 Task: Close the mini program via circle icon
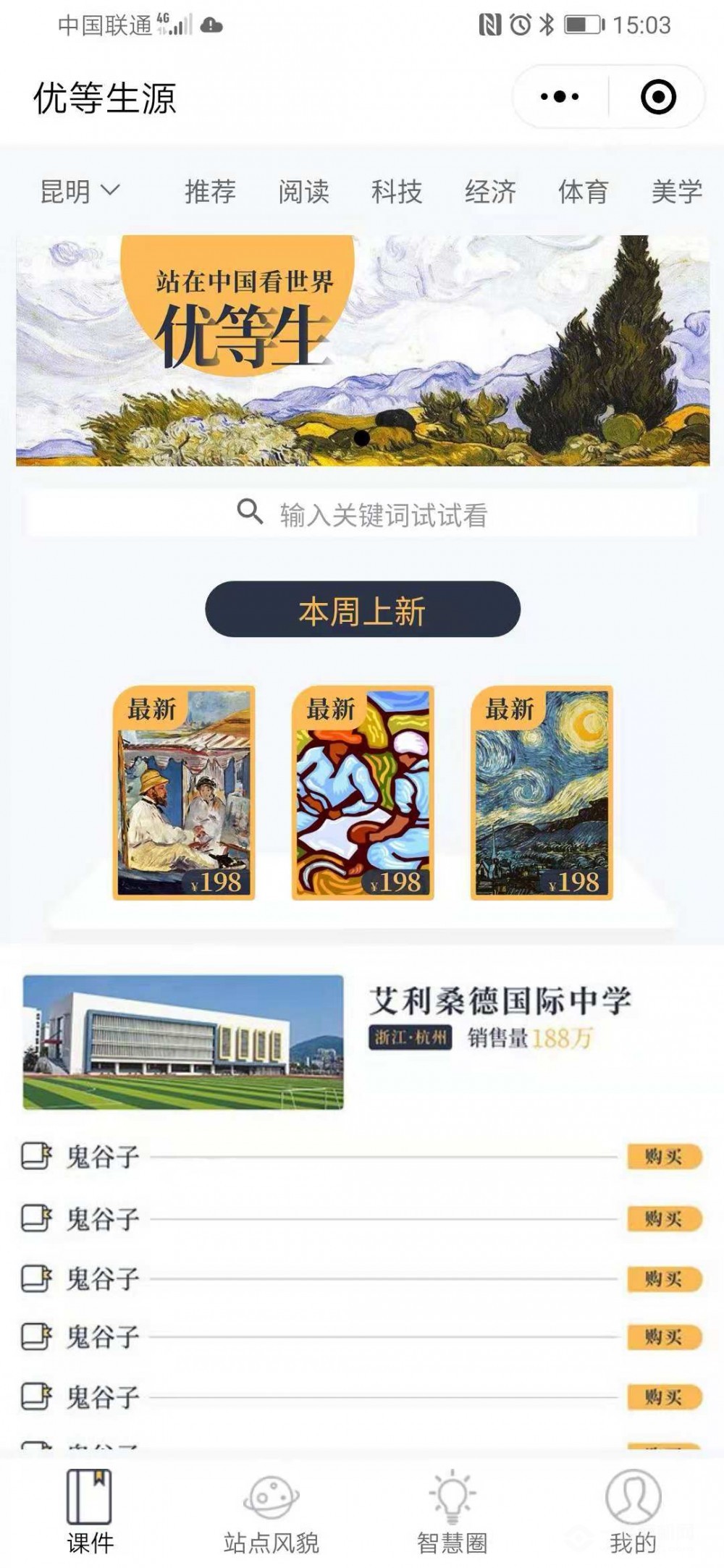[x=658, y=97]
